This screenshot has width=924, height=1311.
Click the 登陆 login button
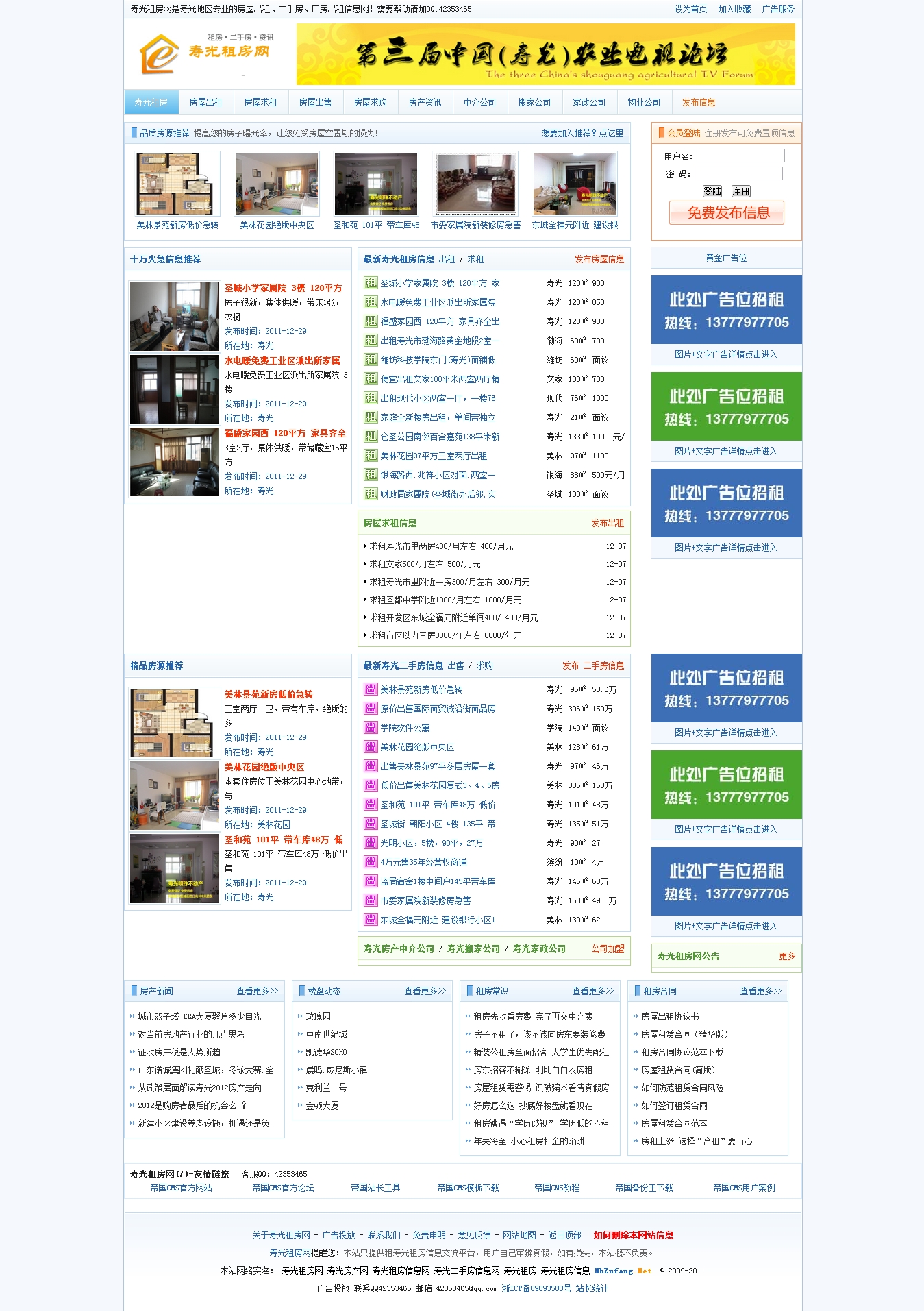point(712,191)
